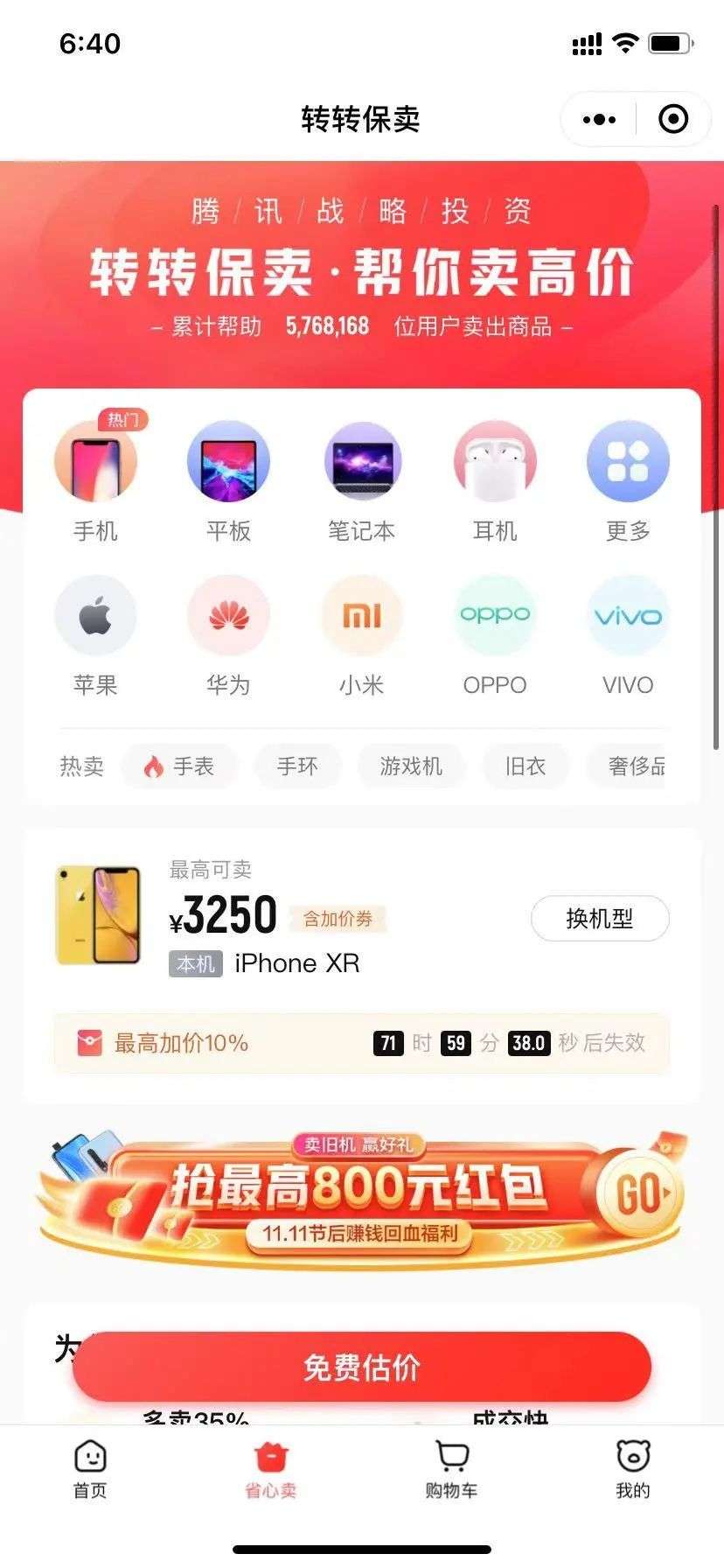Open 换机型 to change phone model
Viewport: 724px width, 1568px height.
[x=599, y=919]
